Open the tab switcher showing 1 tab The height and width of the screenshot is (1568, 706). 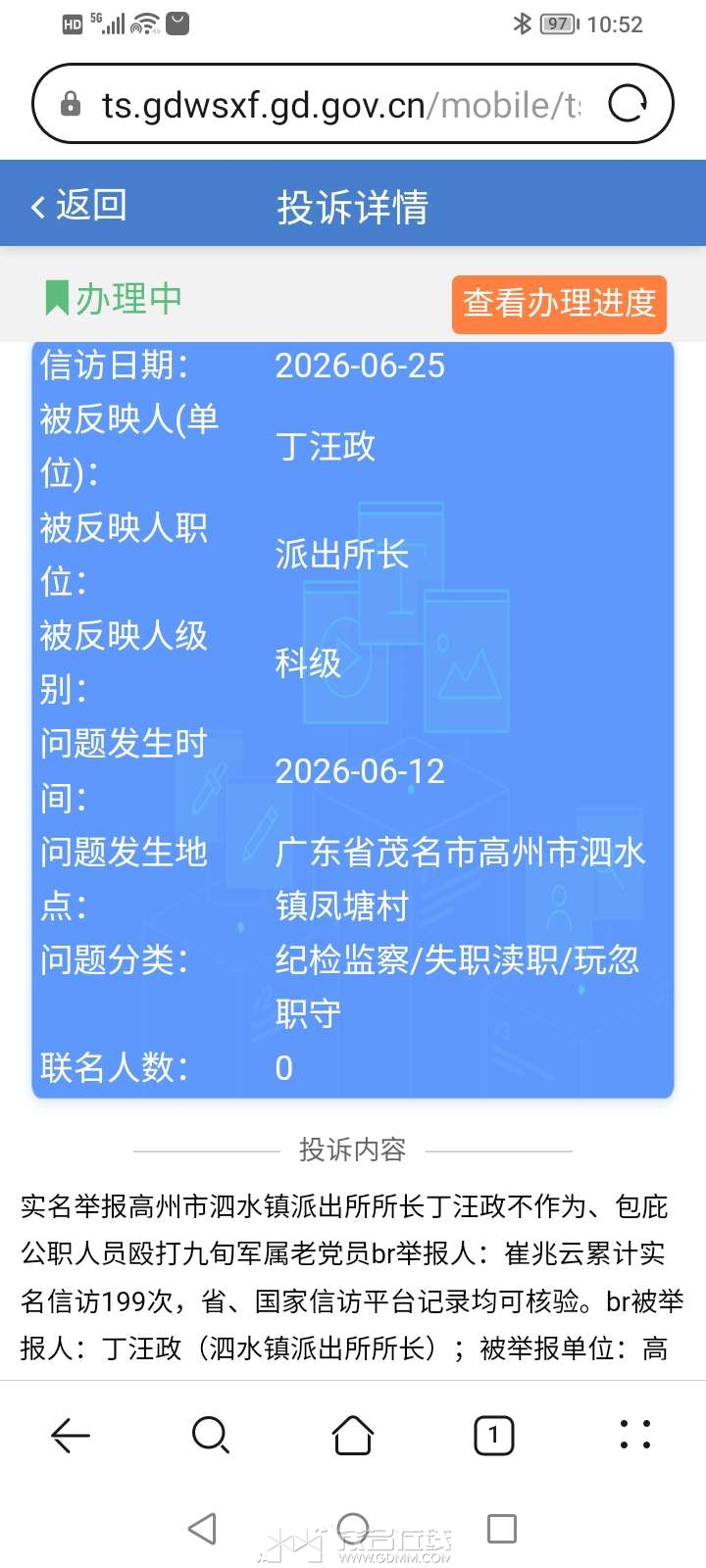tap(494, 1436)
